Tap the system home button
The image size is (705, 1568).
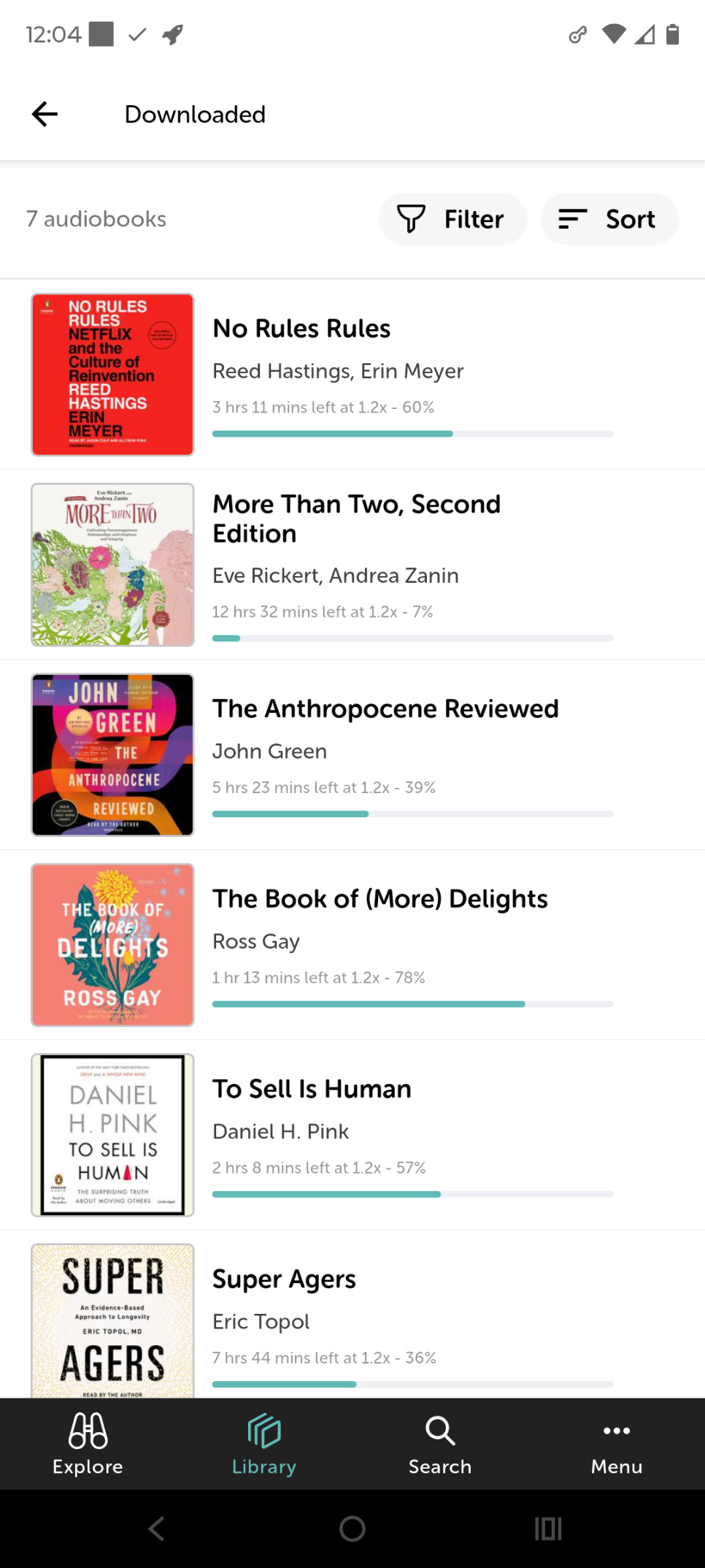[352, 1529]
